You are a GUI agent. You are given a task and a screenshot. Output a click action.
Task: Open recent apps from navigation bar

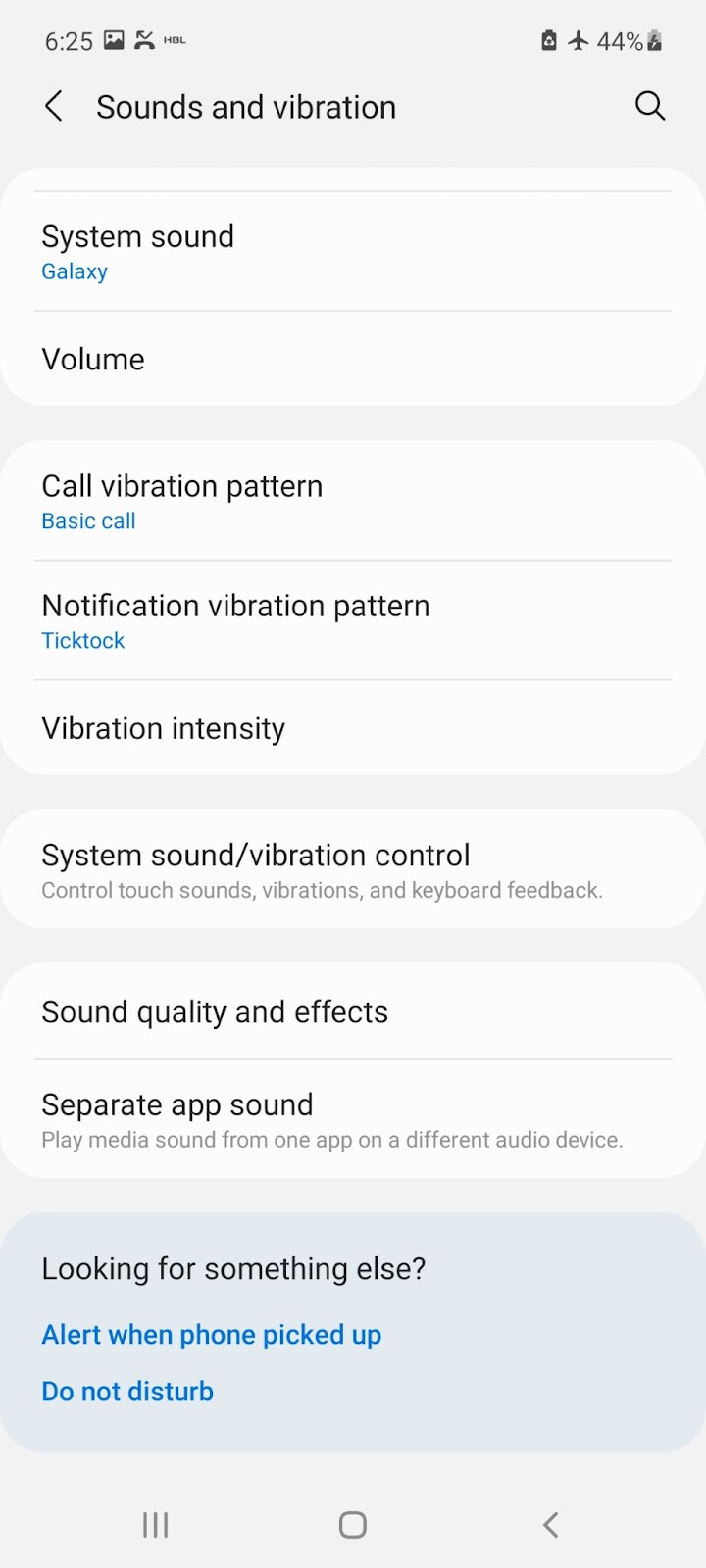pos(156,1525)
